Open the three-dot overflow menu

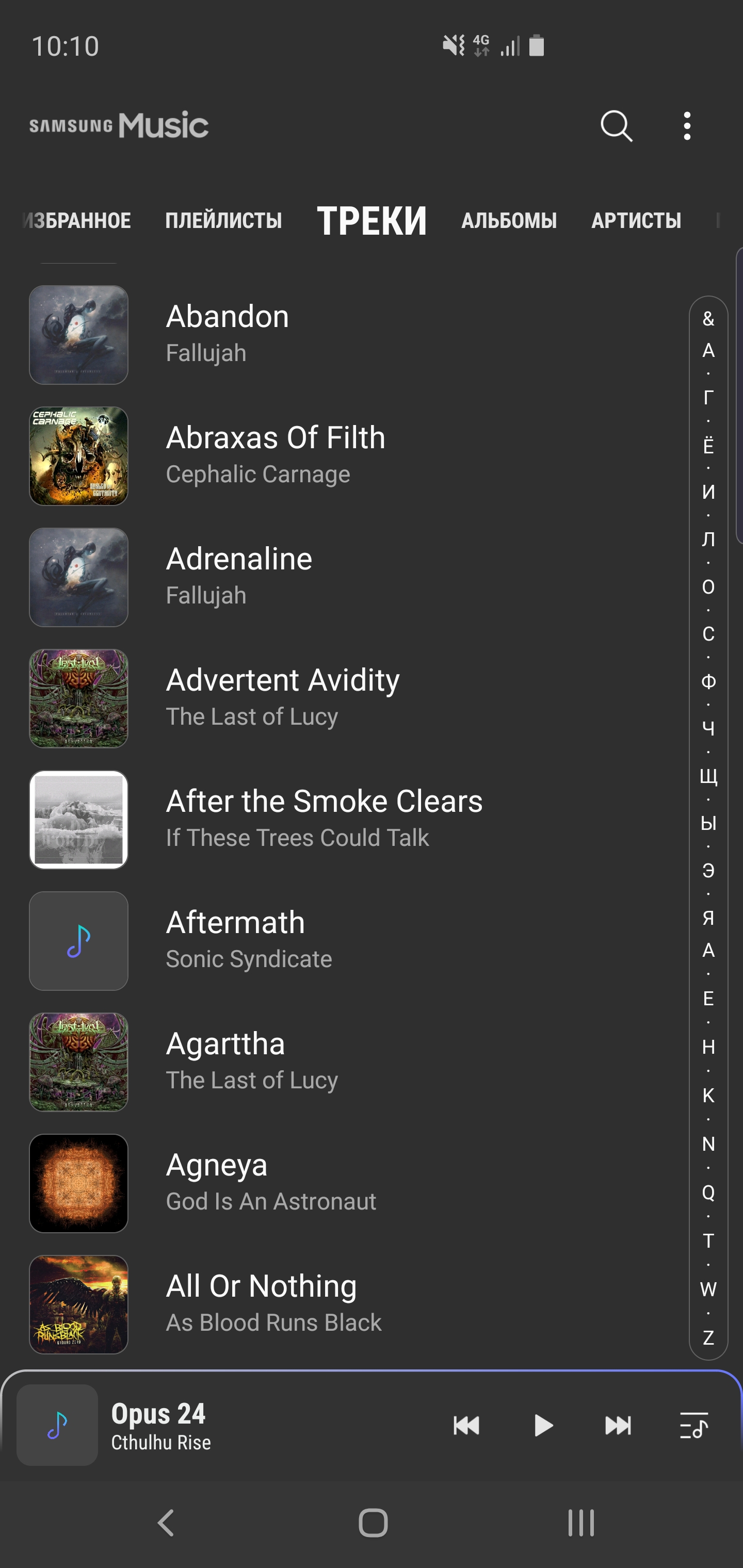687,126
